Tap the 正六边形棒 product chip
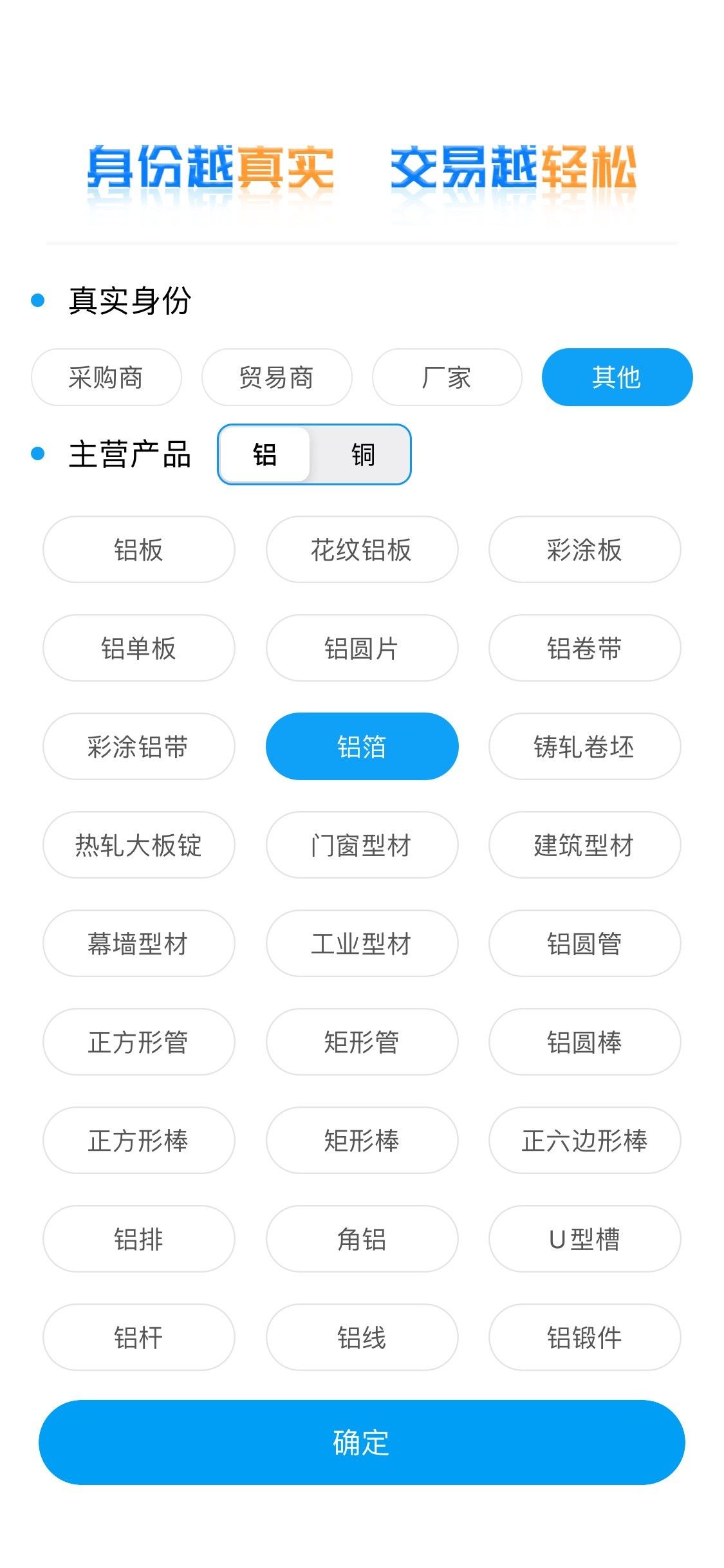The height and width of the screenshot is (1568, 724). (x=584, y=1141)
